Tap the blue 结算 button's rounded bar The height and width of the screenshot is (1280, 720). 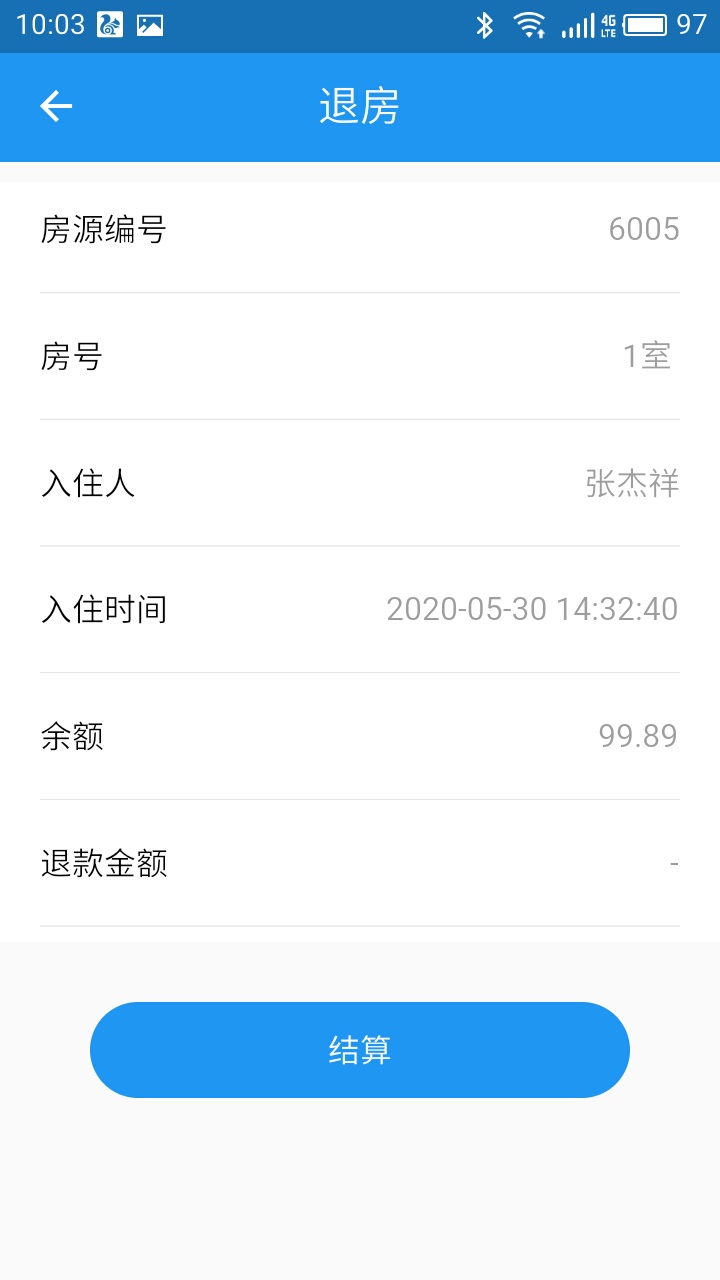(360, 1049)
